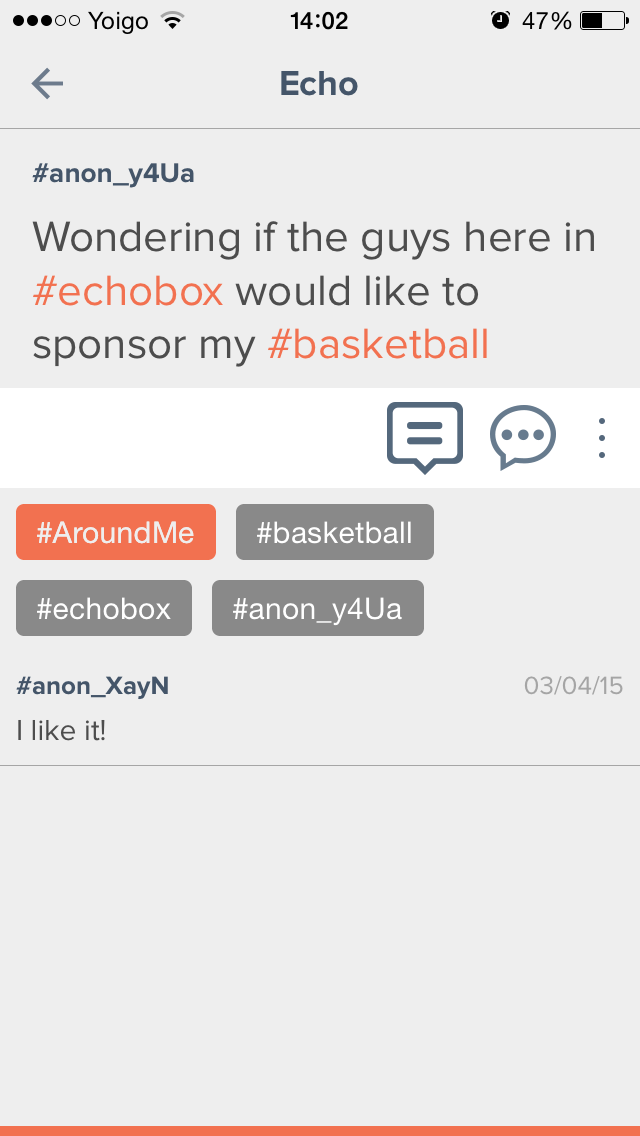This screenshot has height=1136, width=640.
Task: View the author #anon_y4Ua above the post
Action: [113, 174]
